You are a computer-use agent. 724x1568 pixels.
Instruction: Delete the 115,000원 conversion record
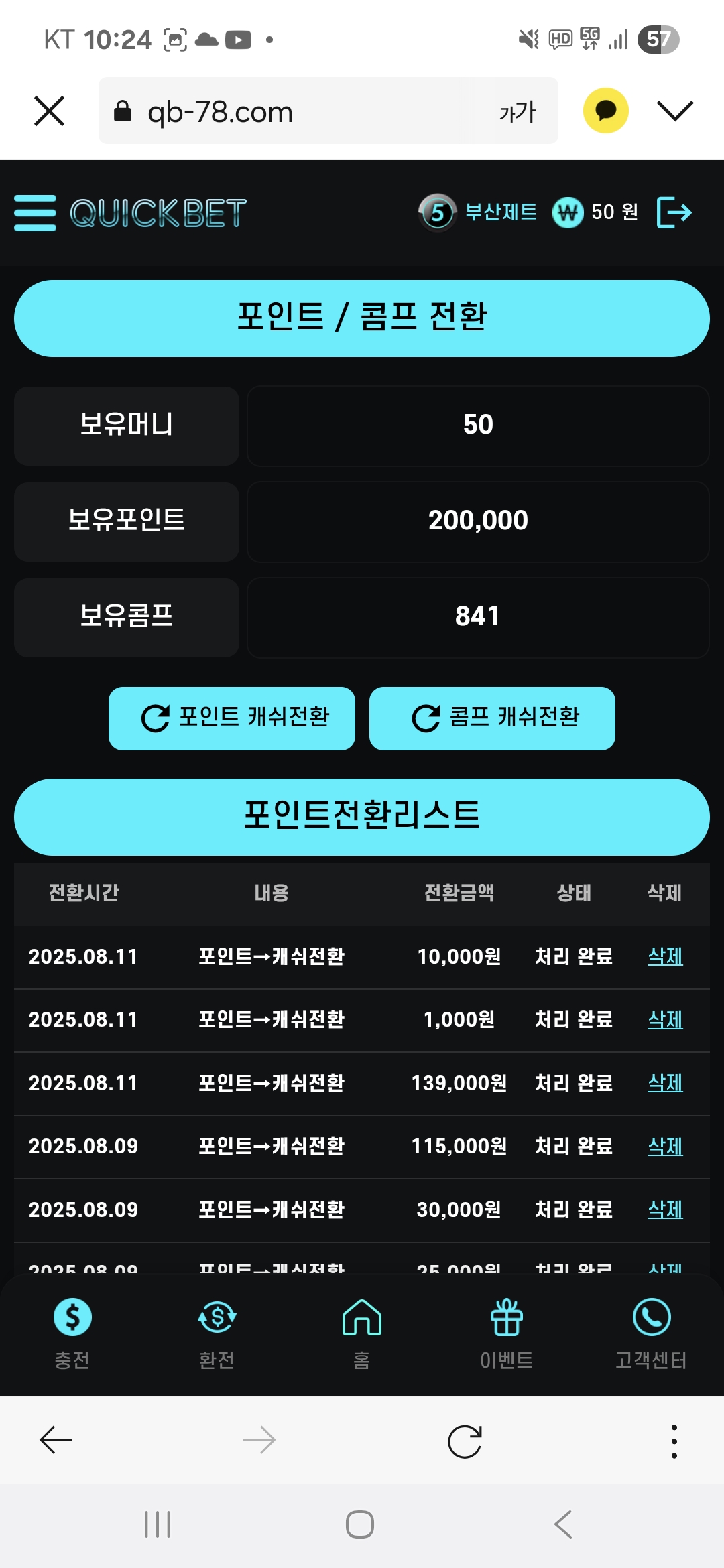pyautogui.click(x=665, y=1146)
